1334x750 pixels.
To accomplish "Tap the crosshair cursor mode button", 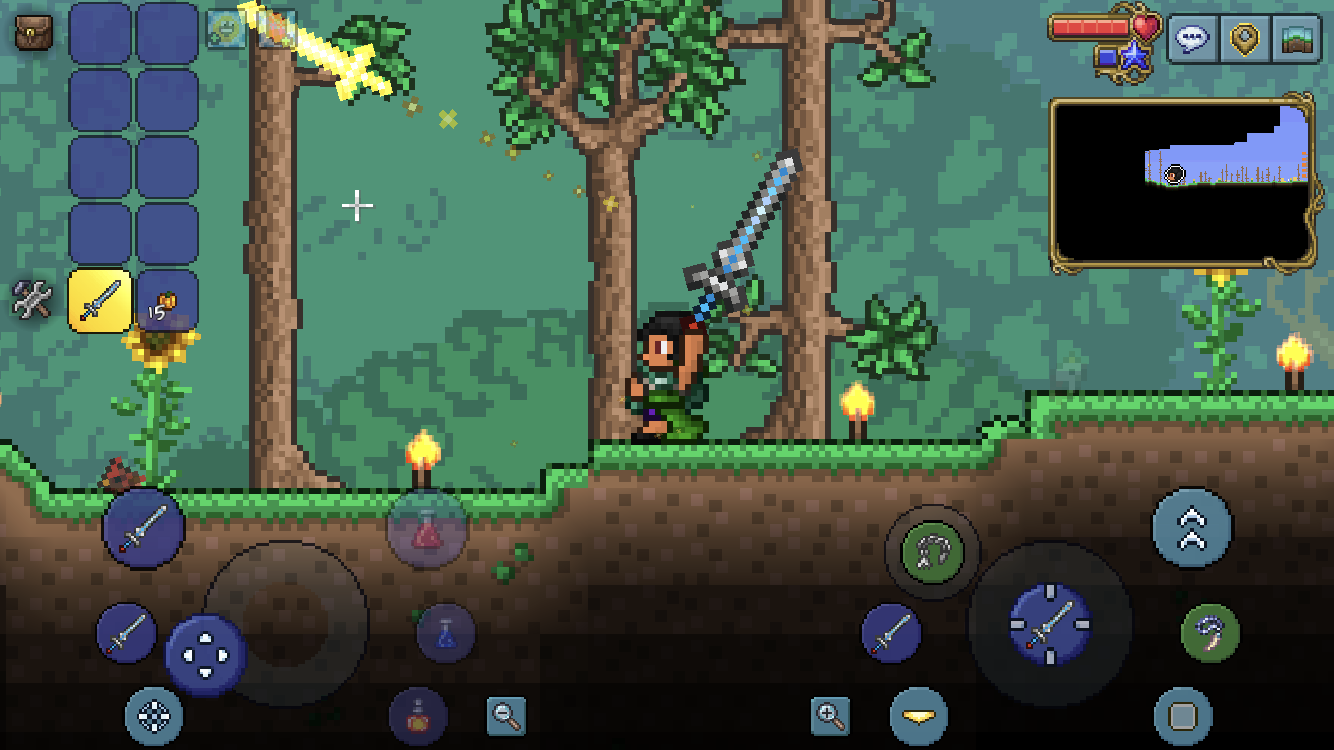I will pos(154,716).
